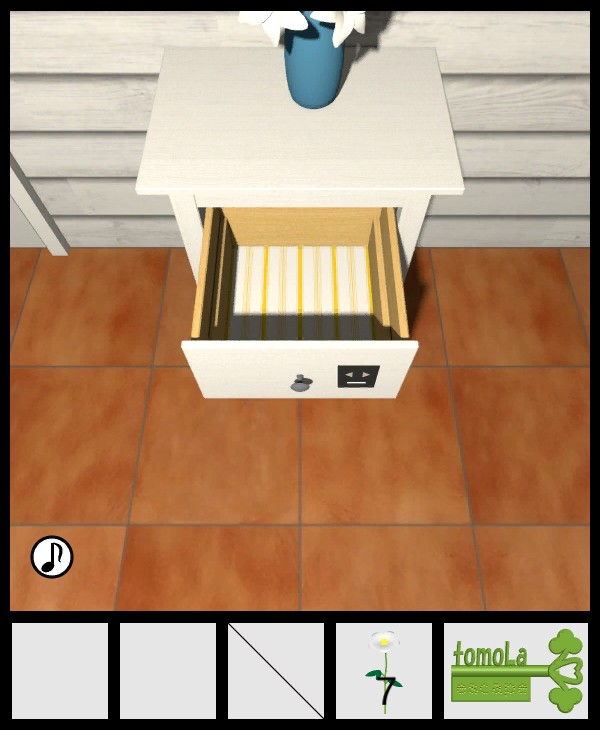Select the first empty inventory slot

60,671
